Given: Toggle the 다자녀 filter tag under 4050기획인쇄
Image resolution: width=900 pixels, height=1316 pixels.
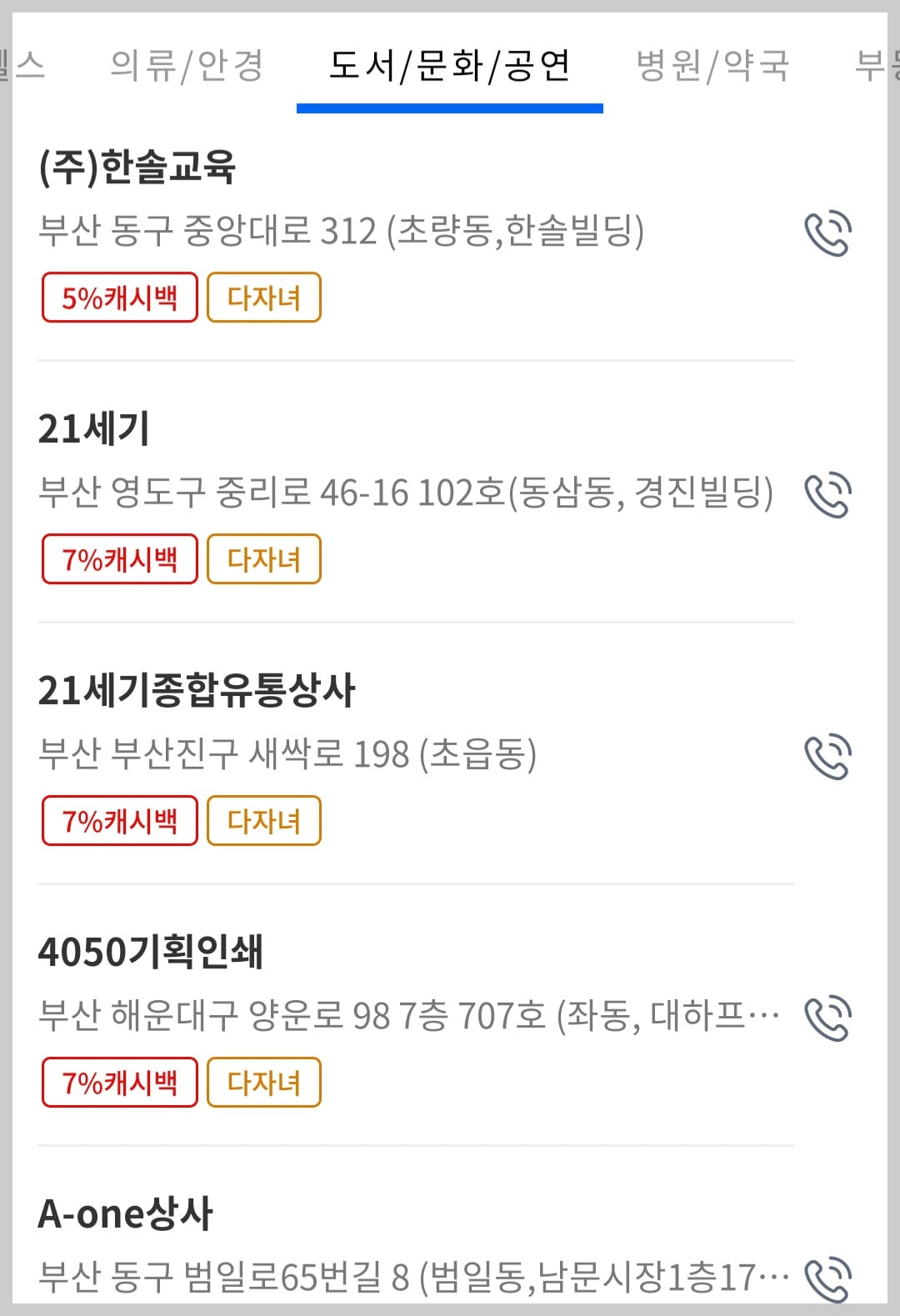Looking at the screenshot, I should [x=263, y=1082].
